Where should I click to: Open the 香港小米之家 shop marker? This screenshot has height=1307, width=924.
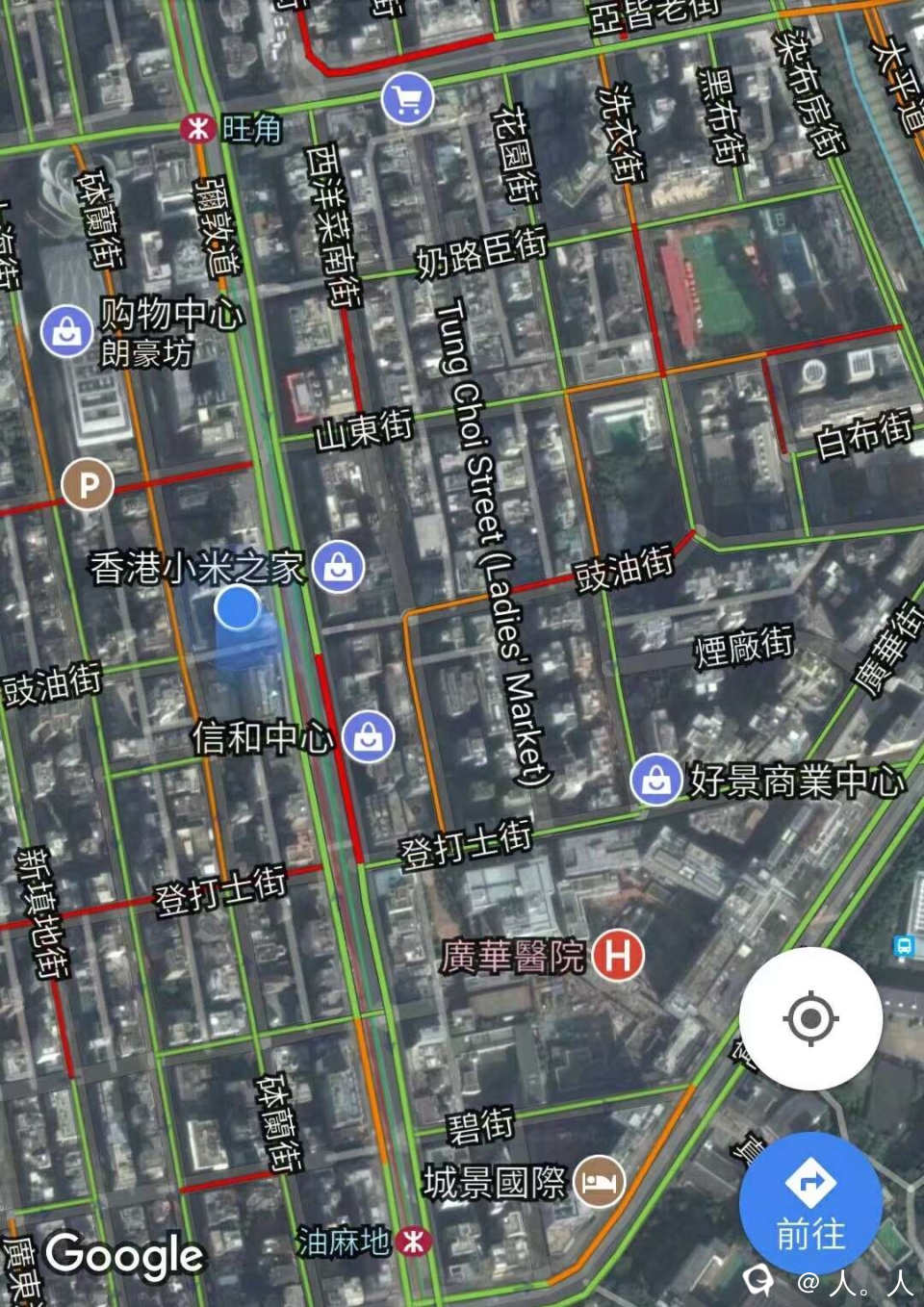pyautogui.click(x=339, y=566)
